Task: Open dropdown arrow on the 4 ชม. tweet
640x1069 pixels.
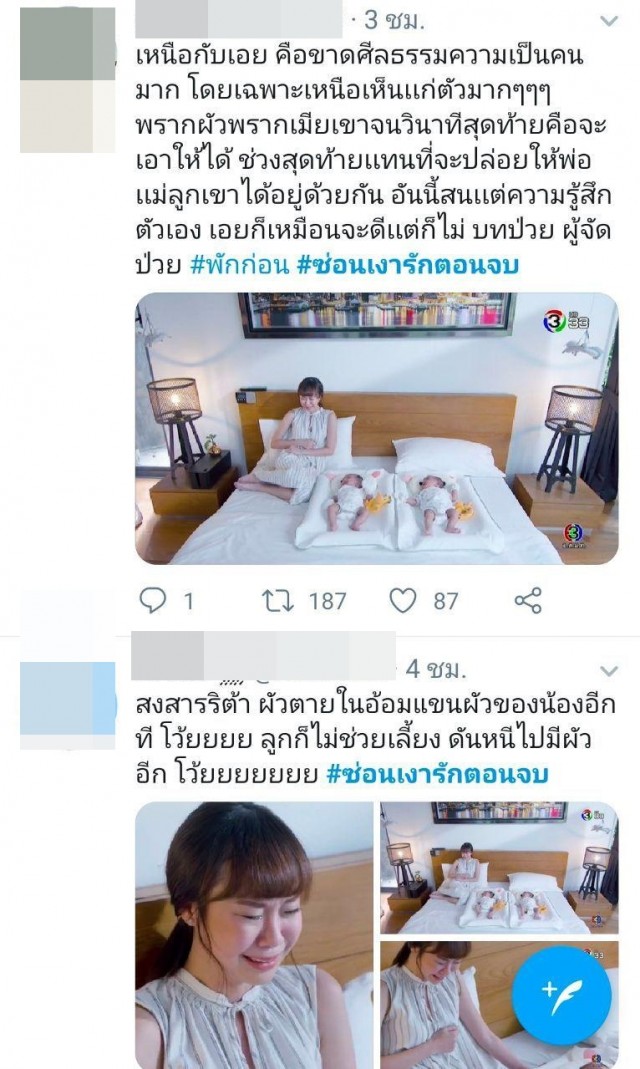Action: [607, 669]
